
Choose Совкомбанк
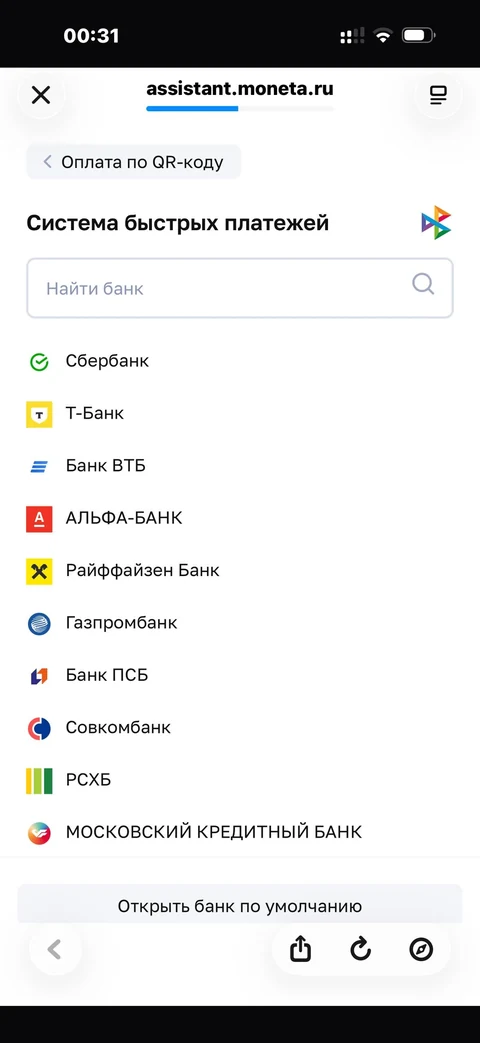(x=240, y=728)
